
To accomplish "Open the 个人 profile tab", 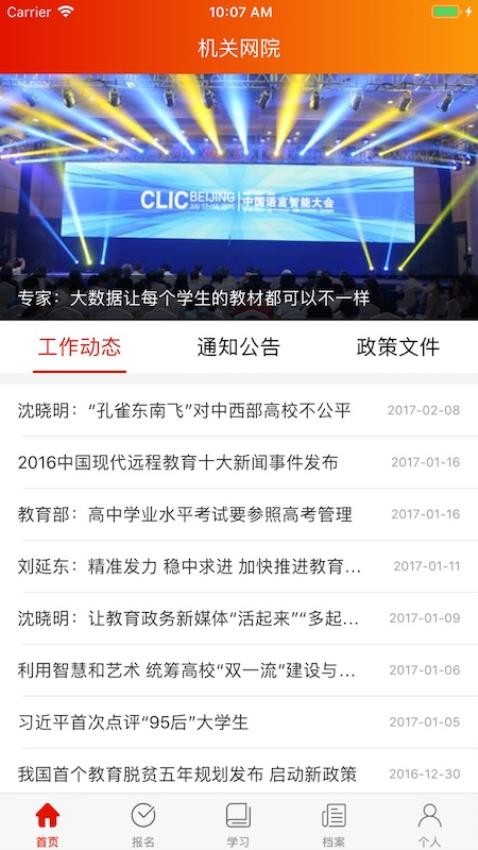I will 430,823.
